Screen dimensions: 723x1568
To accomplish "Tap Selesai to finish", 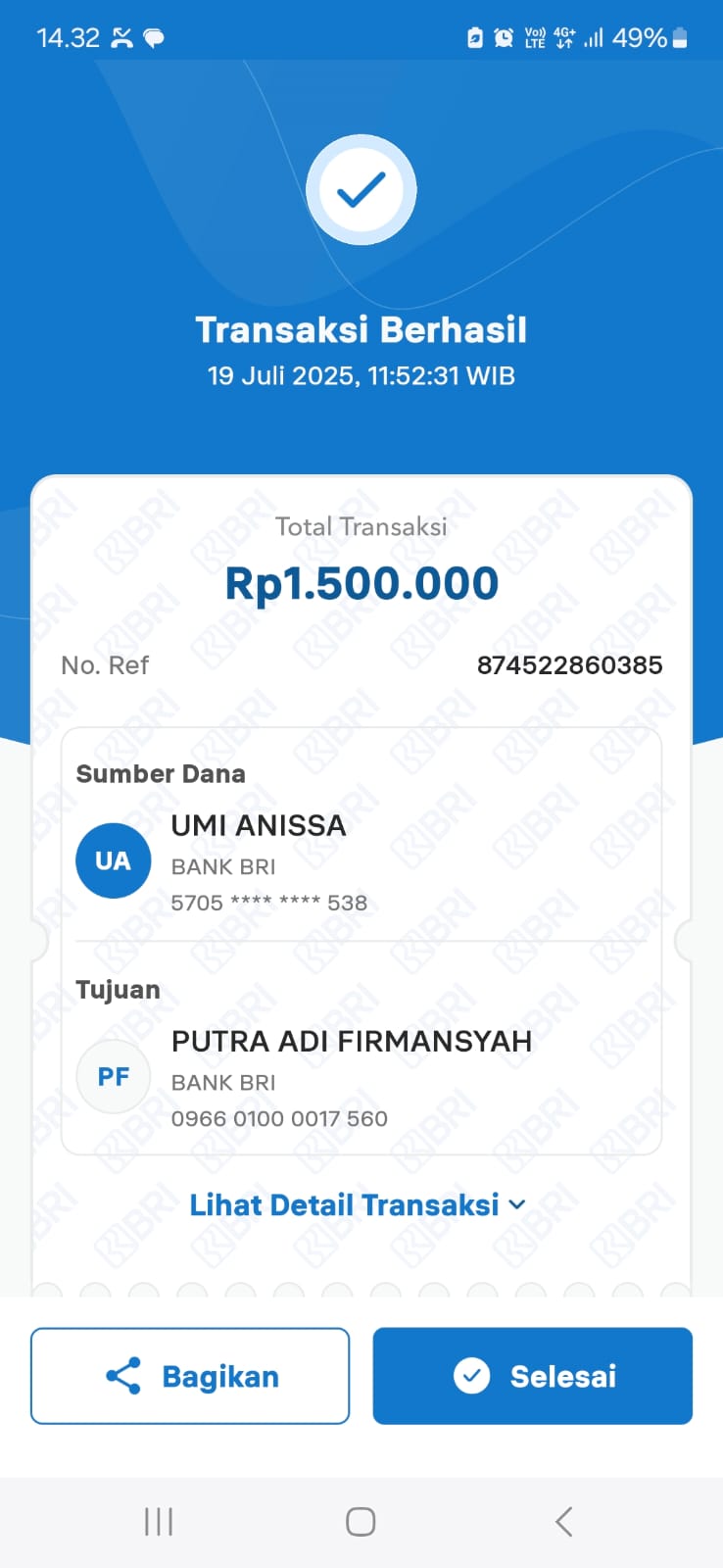I will click(532, 1376).
